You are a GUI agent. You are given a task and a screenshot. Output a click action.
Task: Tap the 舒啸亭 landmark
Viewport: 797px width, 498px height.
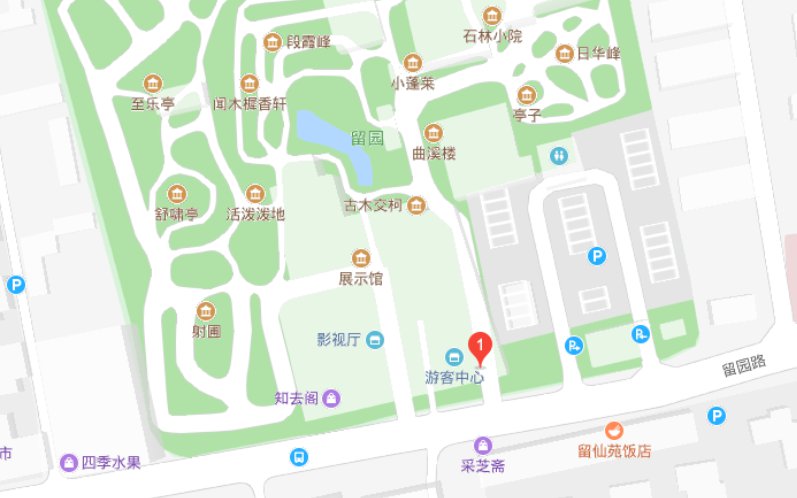point(177,192)
